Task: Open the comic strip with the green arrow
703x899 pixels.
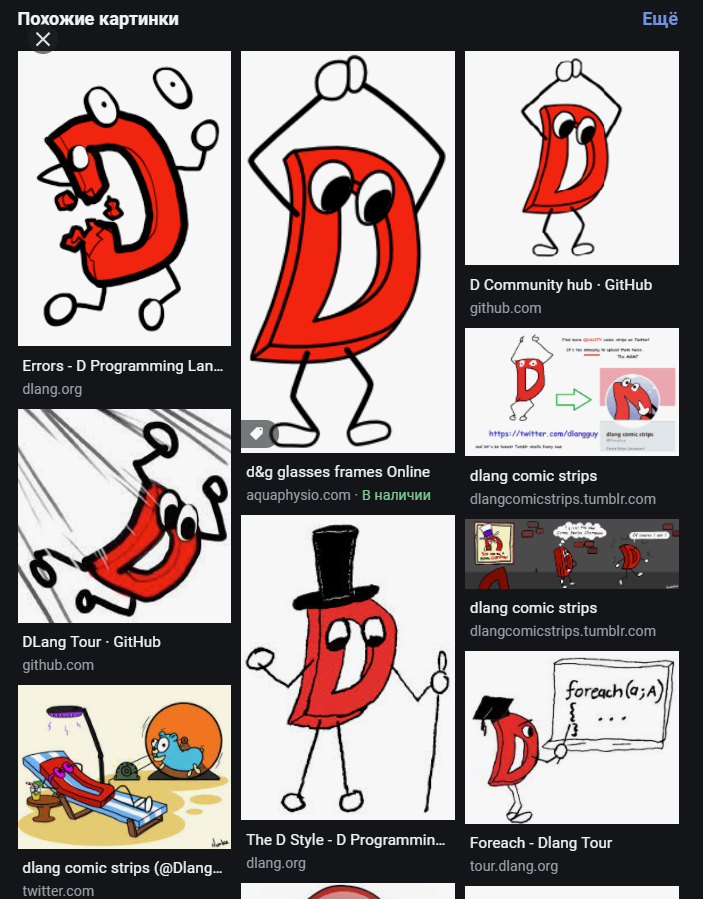Action: click(571, 391)
